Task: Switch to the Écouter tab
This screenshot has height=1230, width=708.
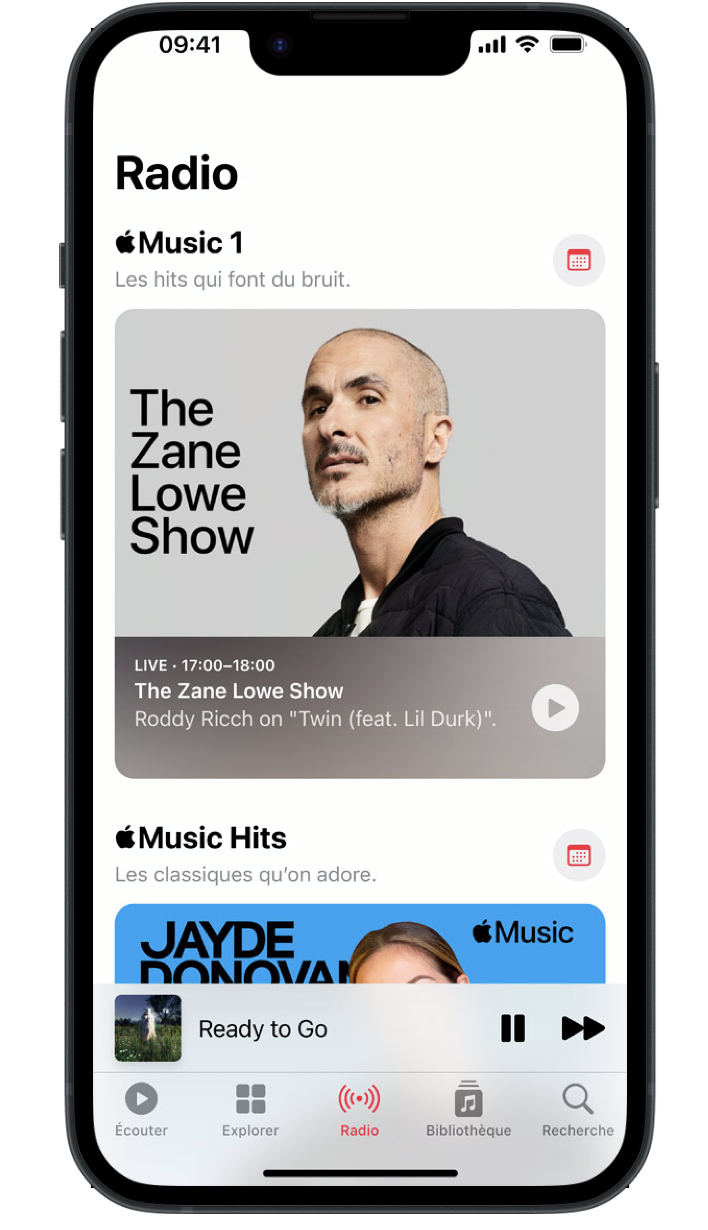Action: [141, 1110]
